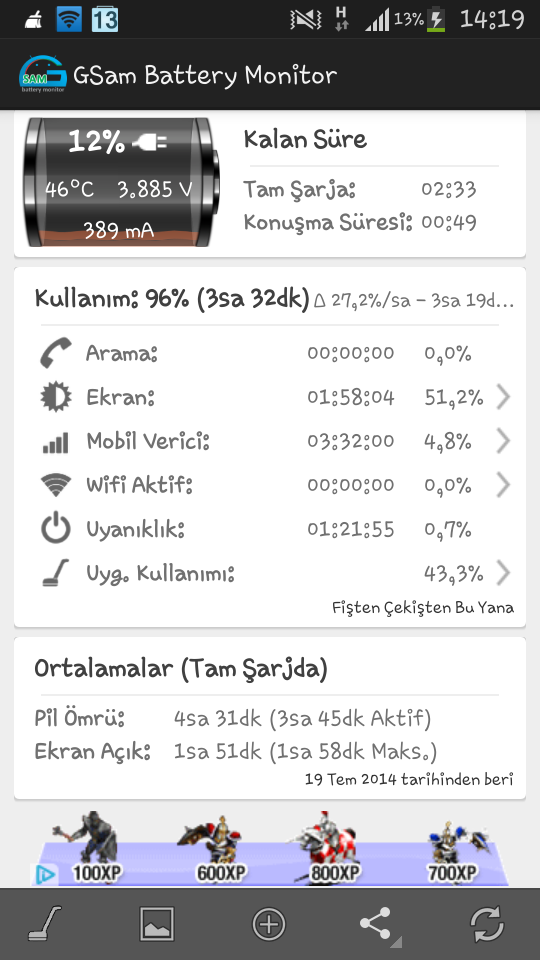The width and height of the screenshot is (540, 960).
Task: Refresh battery statistics
Action: click(x=487, y=923)
